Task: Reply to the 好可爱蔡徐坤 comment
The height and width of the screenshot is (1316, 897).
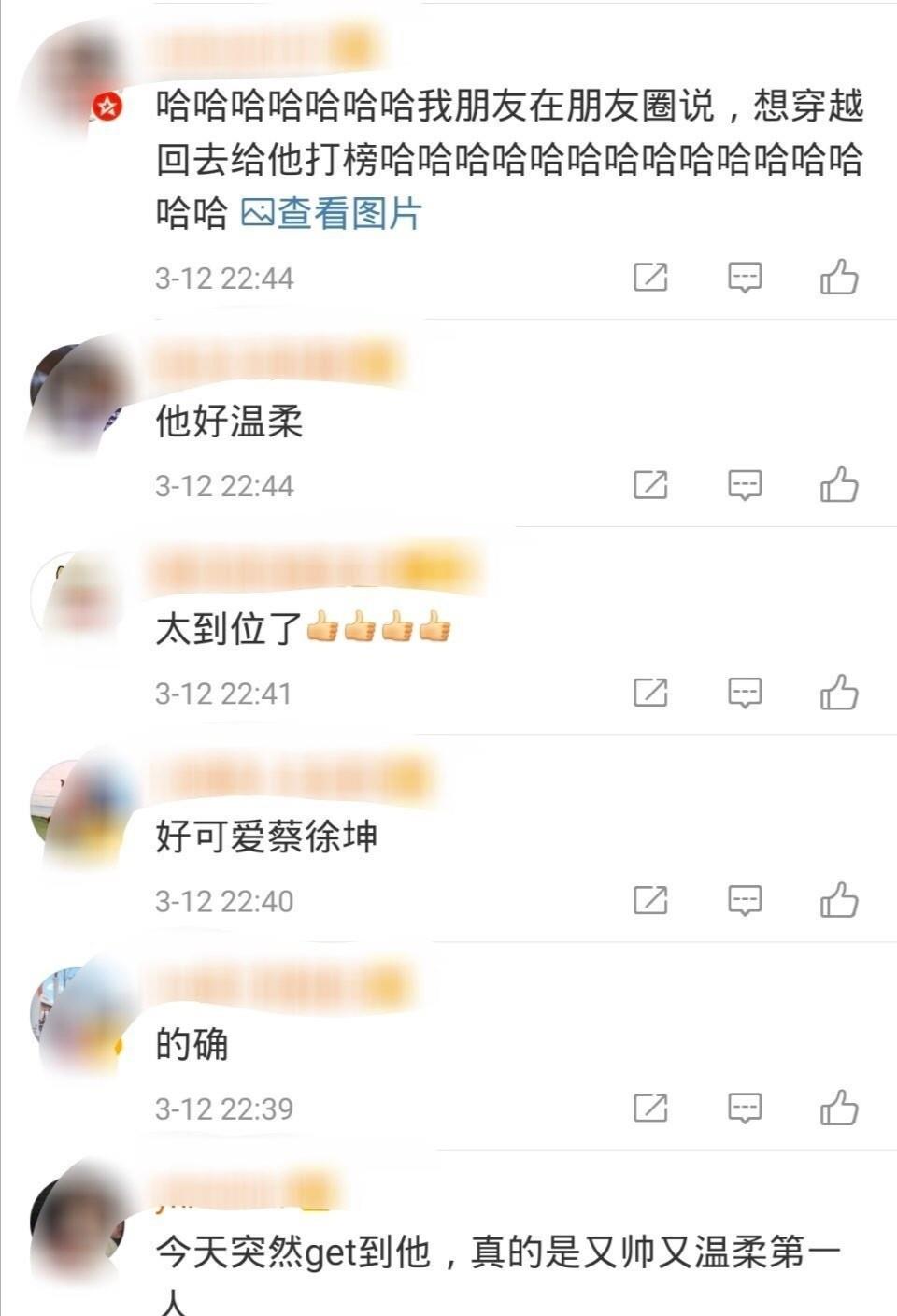Action: pyautogui.click(x=745, y=899)
